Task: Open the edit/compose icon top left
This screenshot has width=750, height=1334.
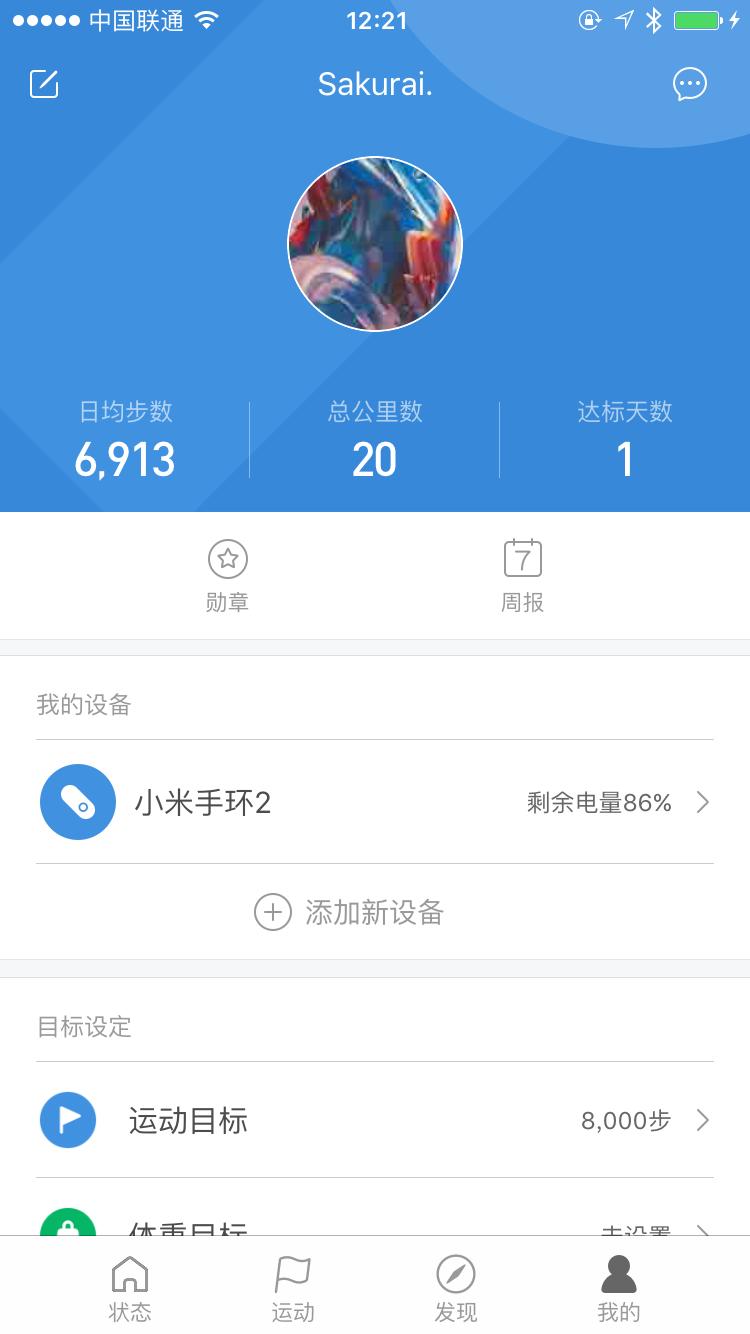Action: (x=44, y=84)
